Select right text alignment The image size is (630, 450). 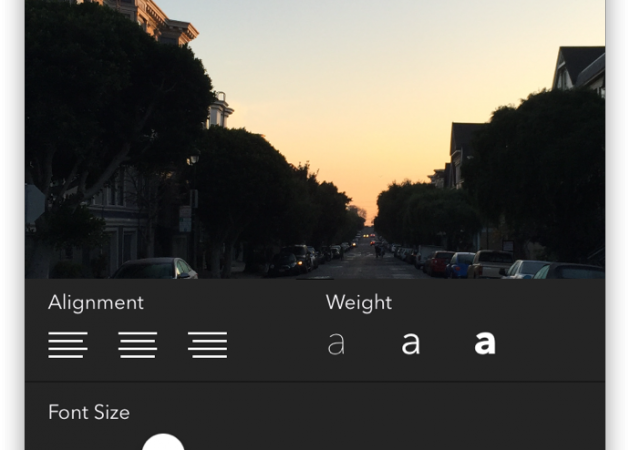tap(207, 345)
